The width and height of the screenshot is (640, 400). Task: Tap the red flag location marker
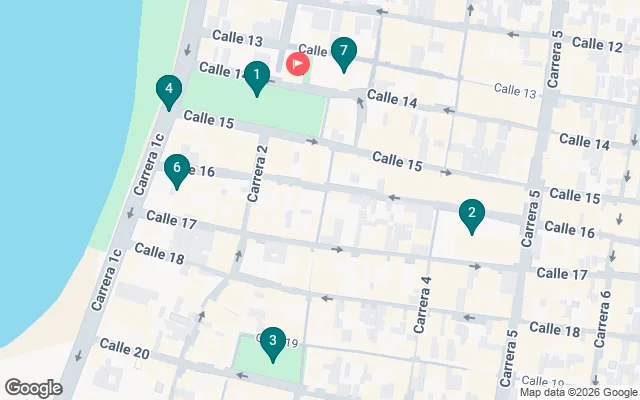pos(298,64)
